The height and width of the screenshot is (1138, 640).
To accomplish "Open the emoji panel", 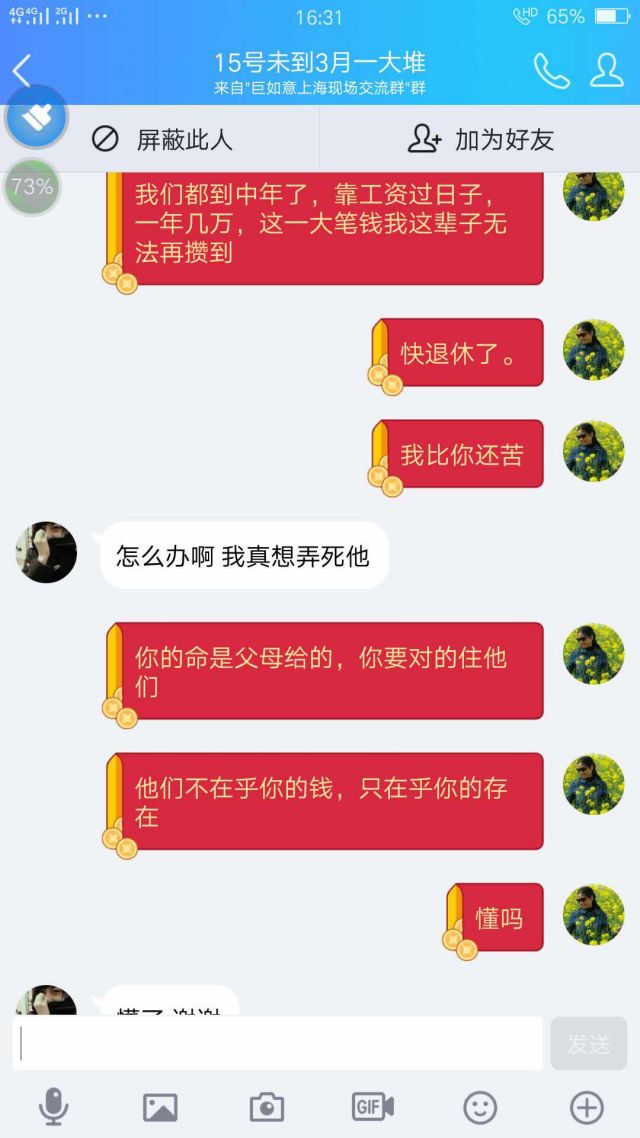I will pos(480,1107).
